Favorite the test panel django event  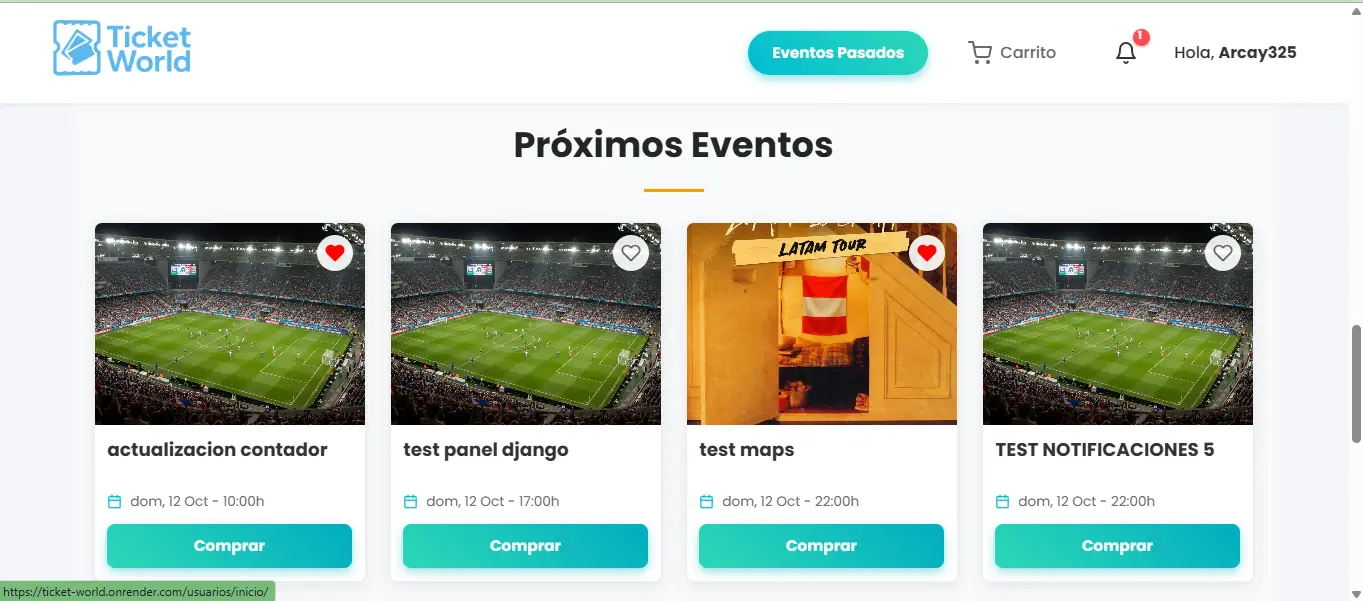[631, 253]
